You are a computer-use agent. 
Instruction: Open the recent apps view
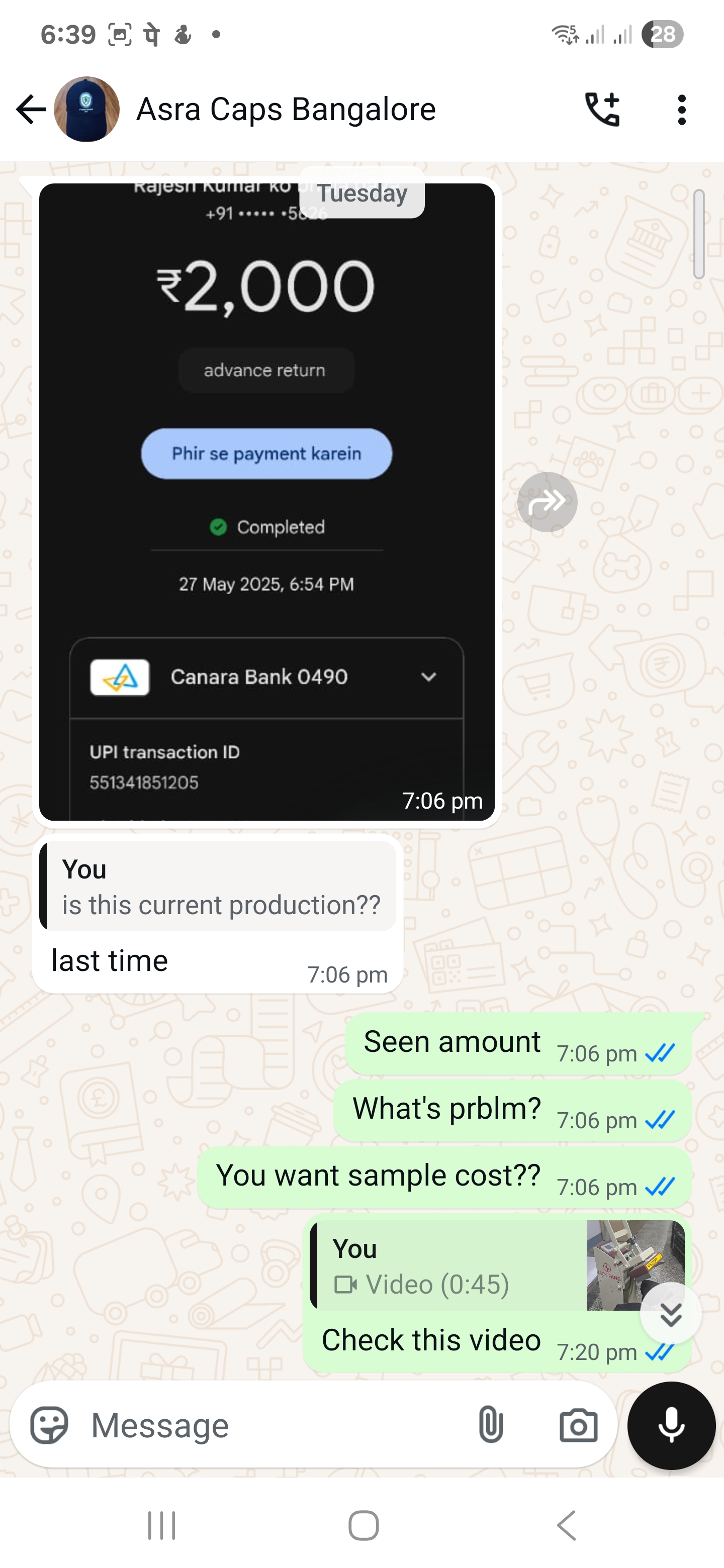tap(161, 1525)
